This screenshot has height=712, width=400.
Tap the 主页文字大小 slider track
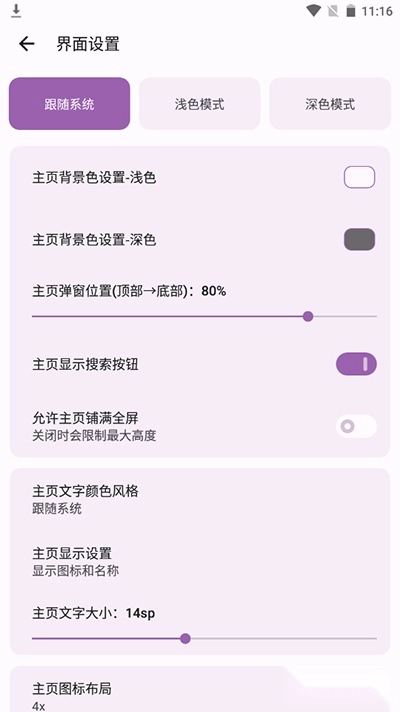[x=204, y=639]
